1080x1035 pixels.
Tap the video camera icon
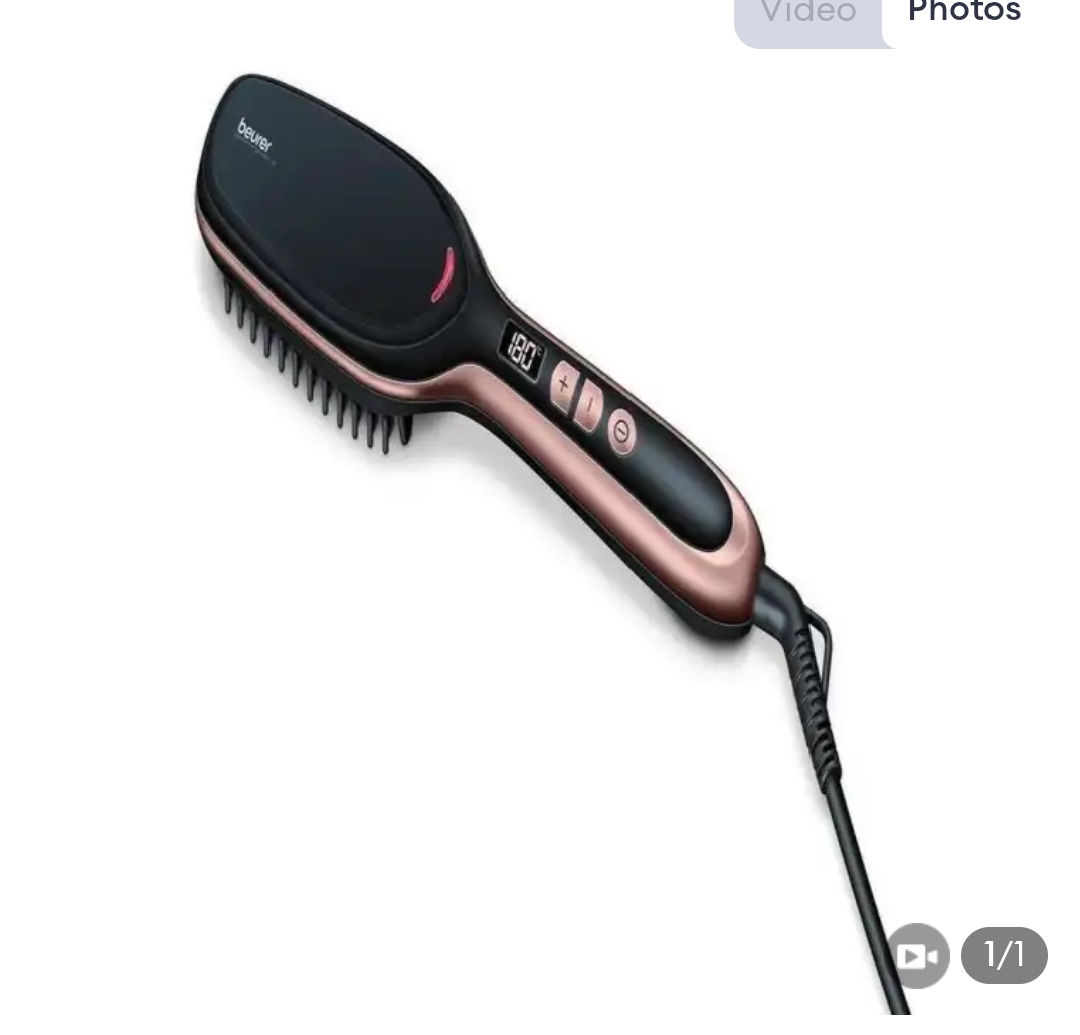coord(918,956)
